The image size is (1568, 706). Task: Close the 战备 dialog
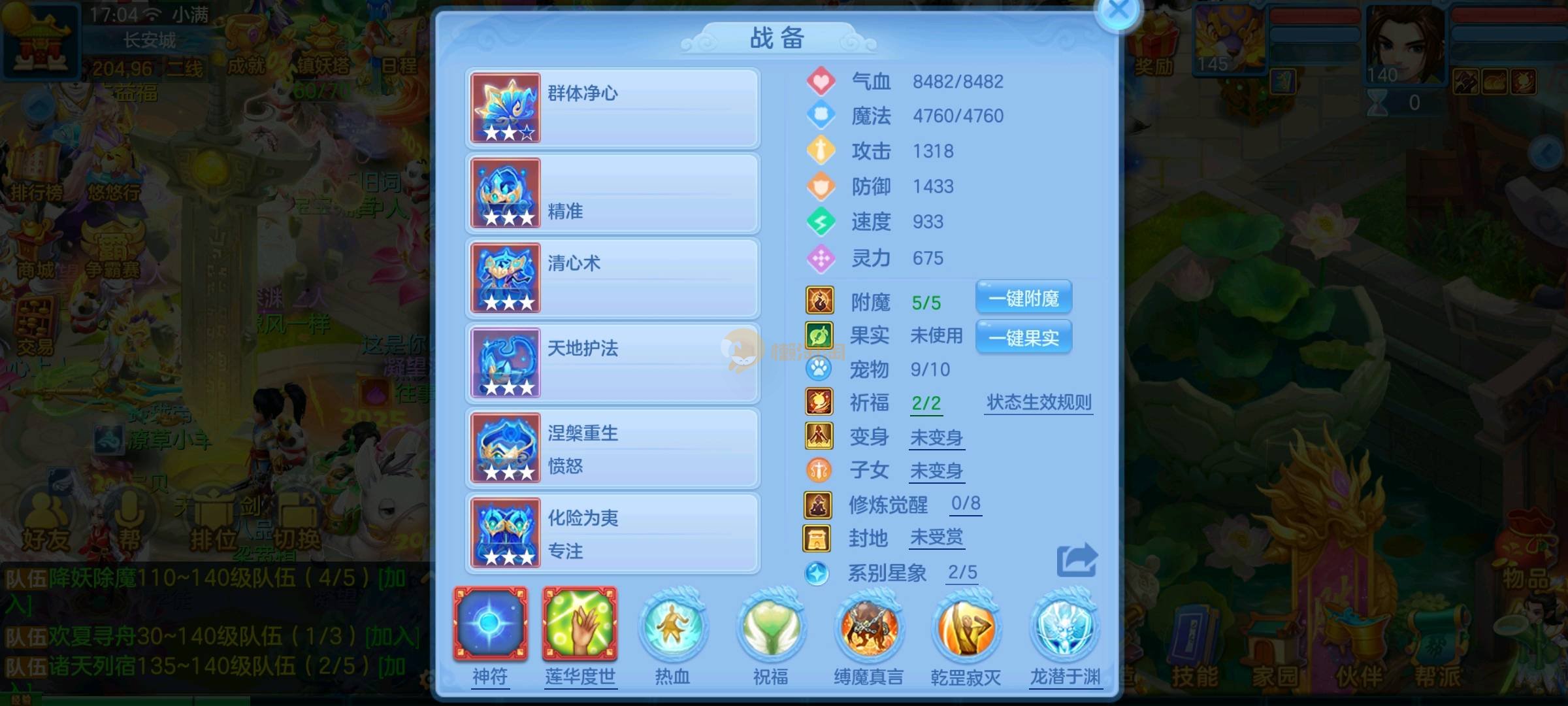(1119, 10)
